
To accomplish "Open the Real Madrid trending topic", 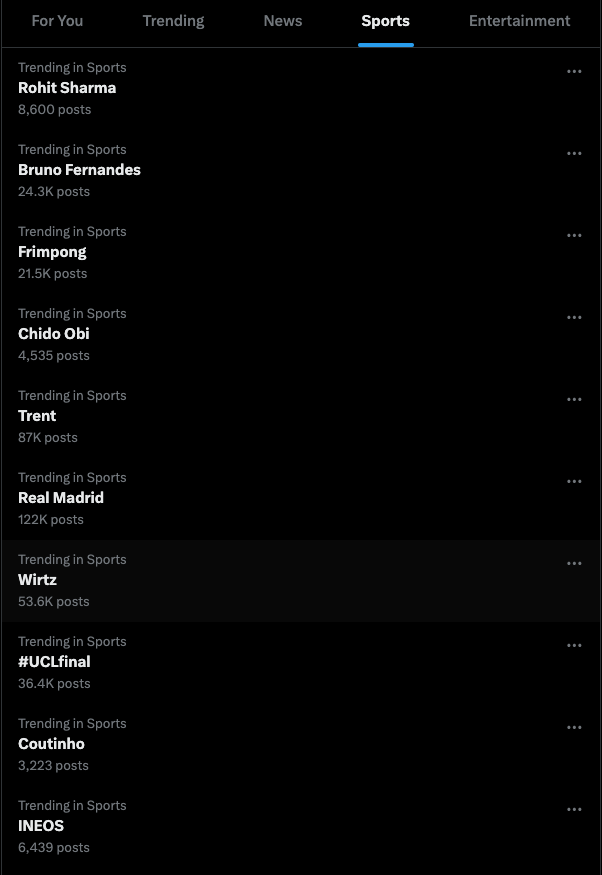I will 61,498.
